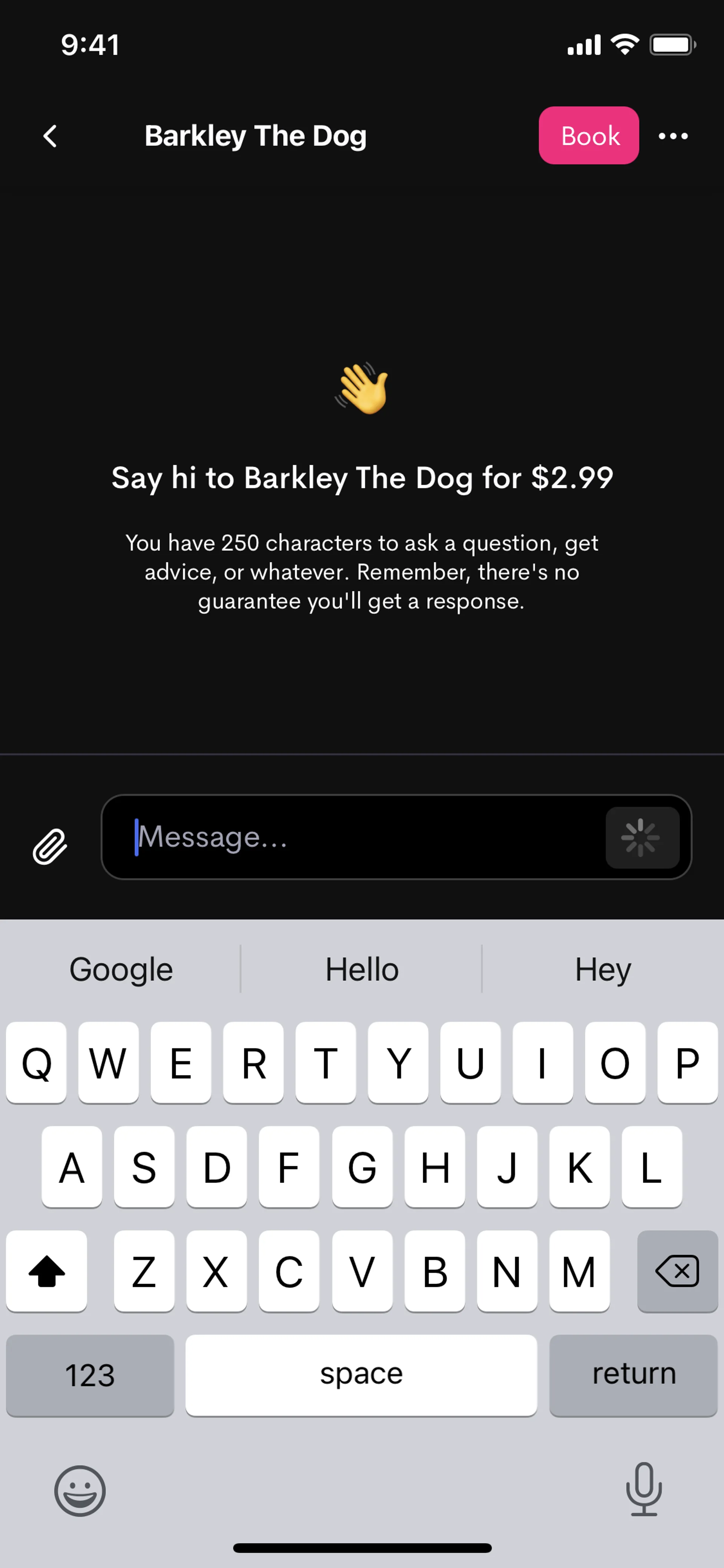The image size is (724, 1568).
Task: Insert the 'Hello' keyboard suggestion
Action: point(361,969)
